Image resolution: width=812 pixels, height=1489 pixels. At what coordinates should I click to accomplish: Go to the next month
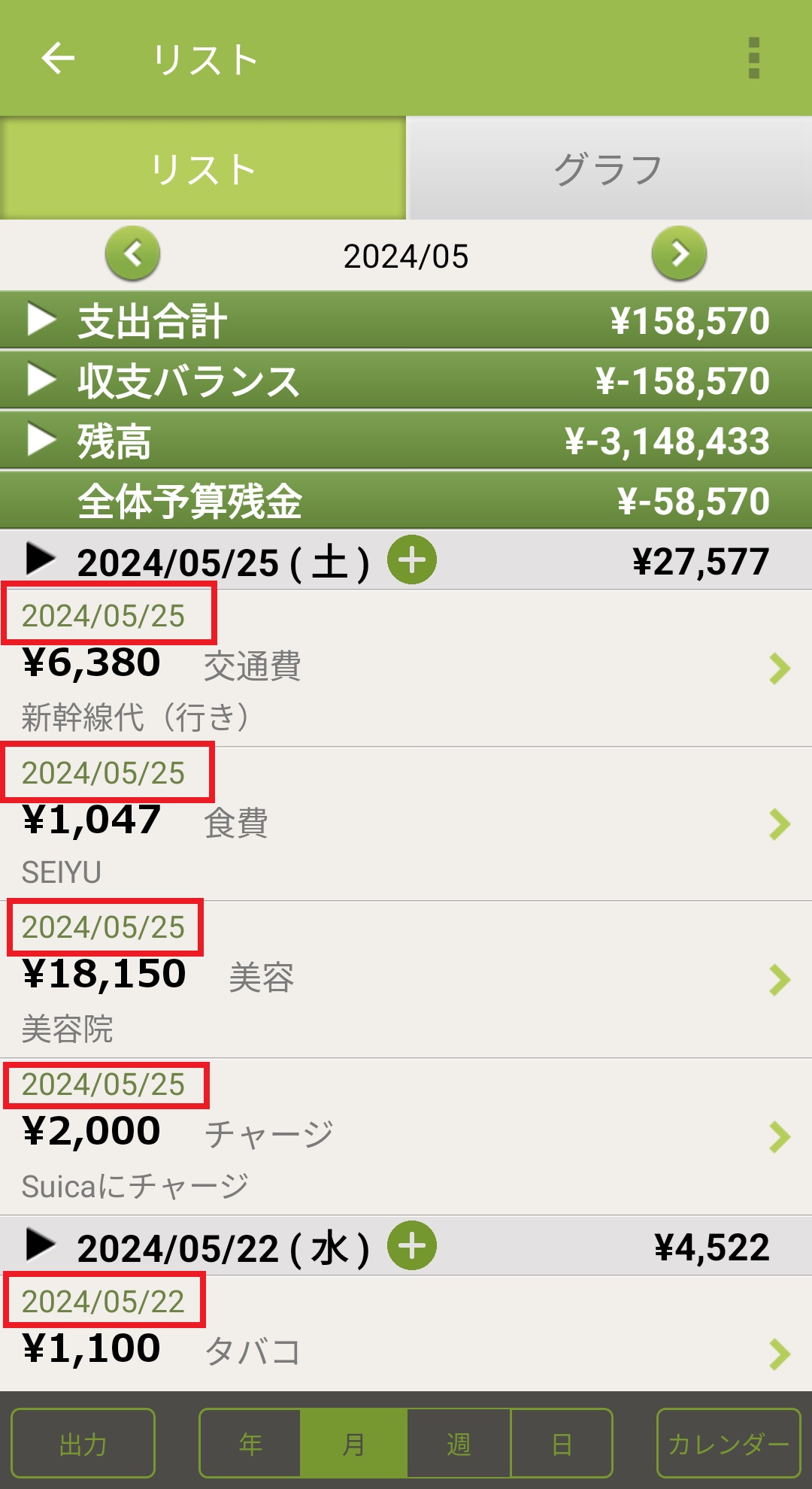pyautogui.click(x=679, y=253)
